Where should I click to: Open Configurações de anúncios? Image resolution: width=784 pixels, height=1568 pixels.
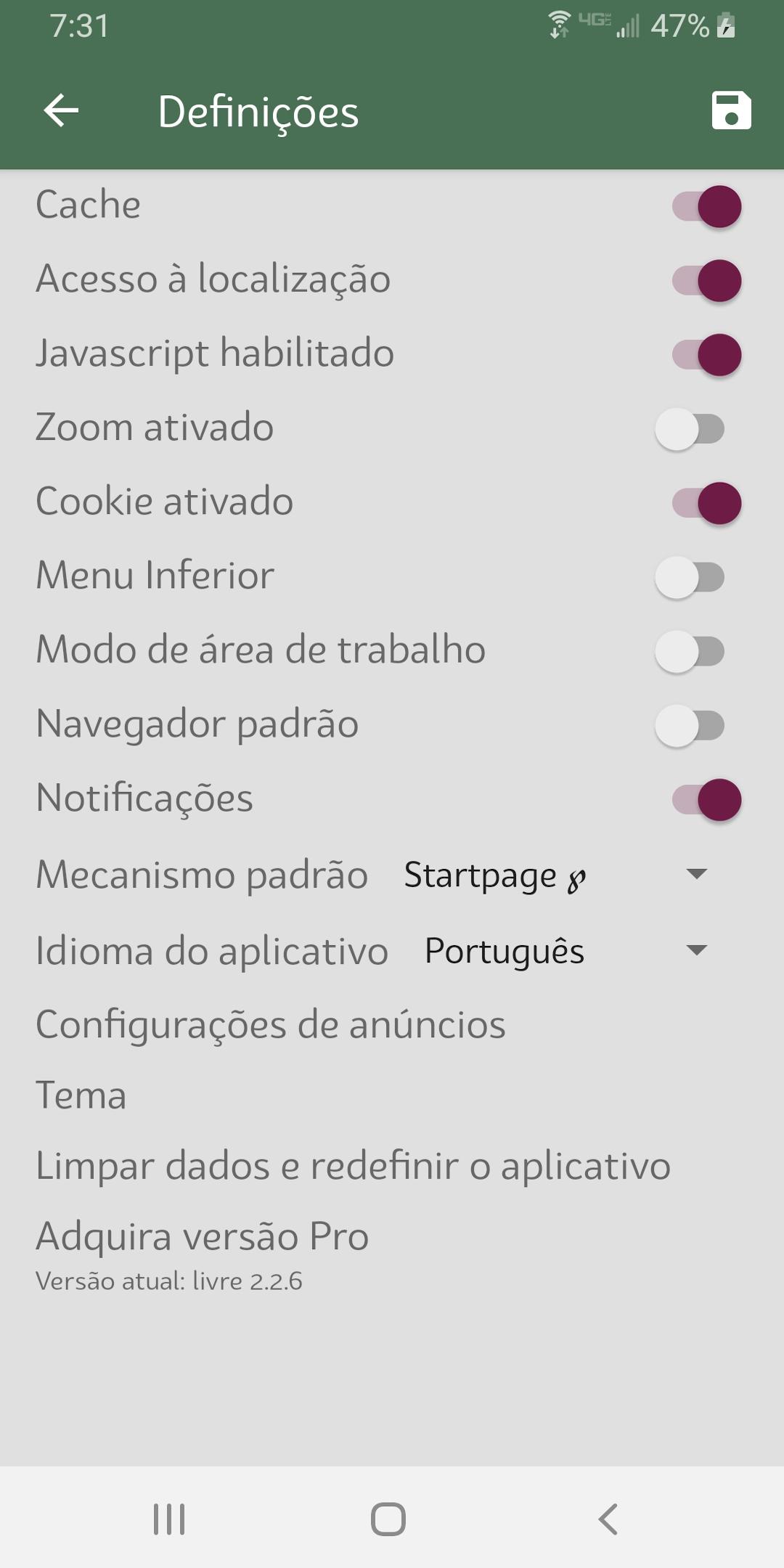pyautogui.click(x=271, y=1024)
